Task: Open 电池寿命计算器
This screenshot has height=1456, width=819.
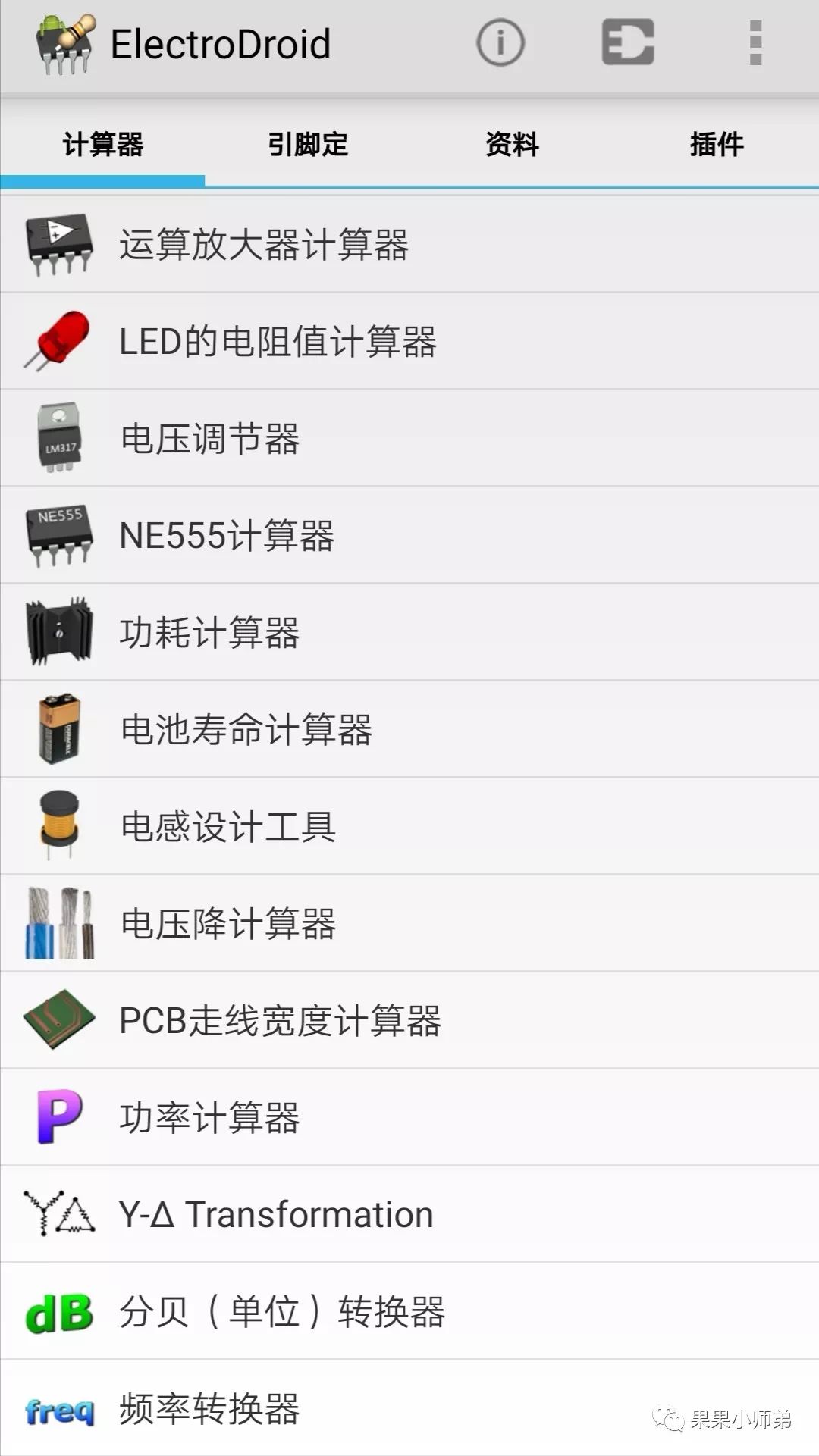Action: click(409, 730)
